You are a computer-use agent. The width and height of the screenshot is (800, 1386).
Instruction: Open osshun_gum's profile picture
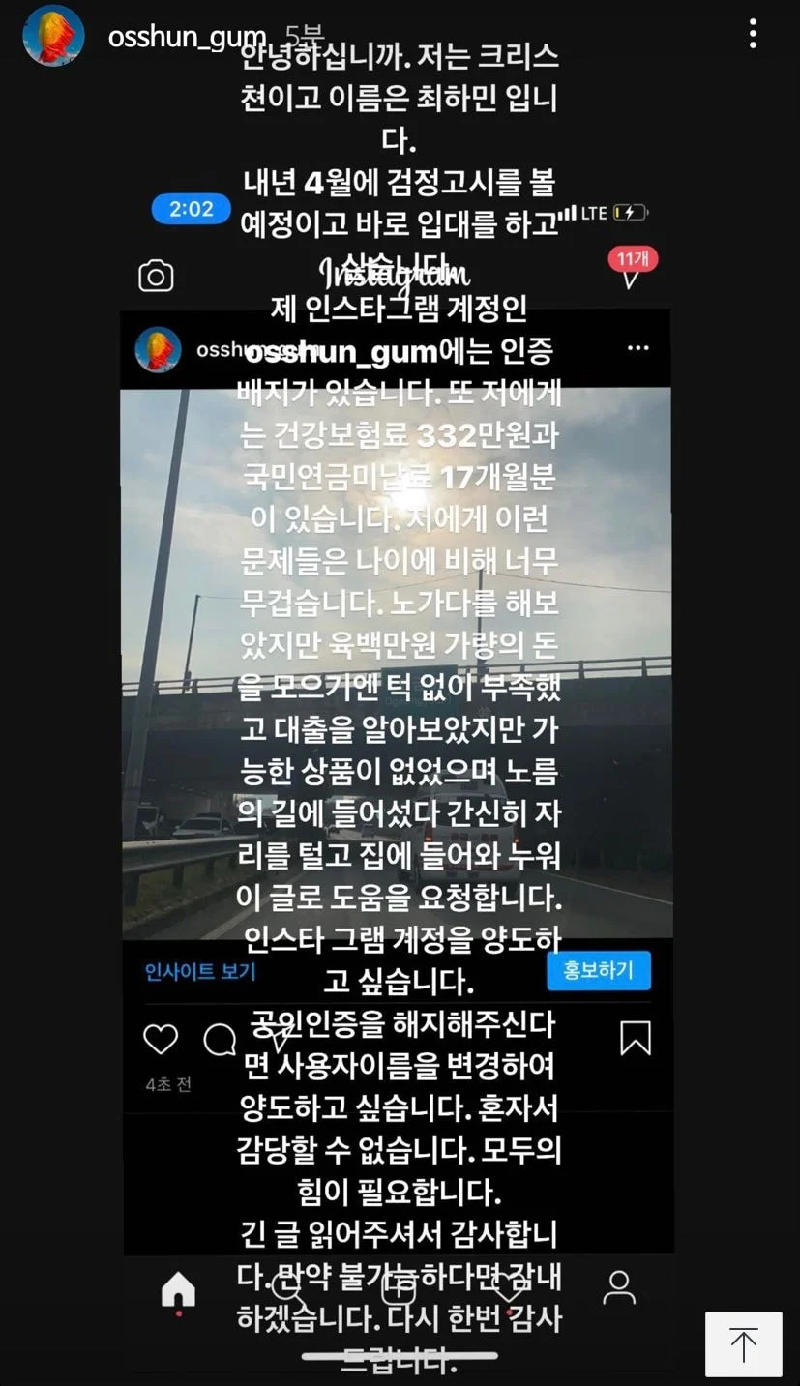click(53, 35)
